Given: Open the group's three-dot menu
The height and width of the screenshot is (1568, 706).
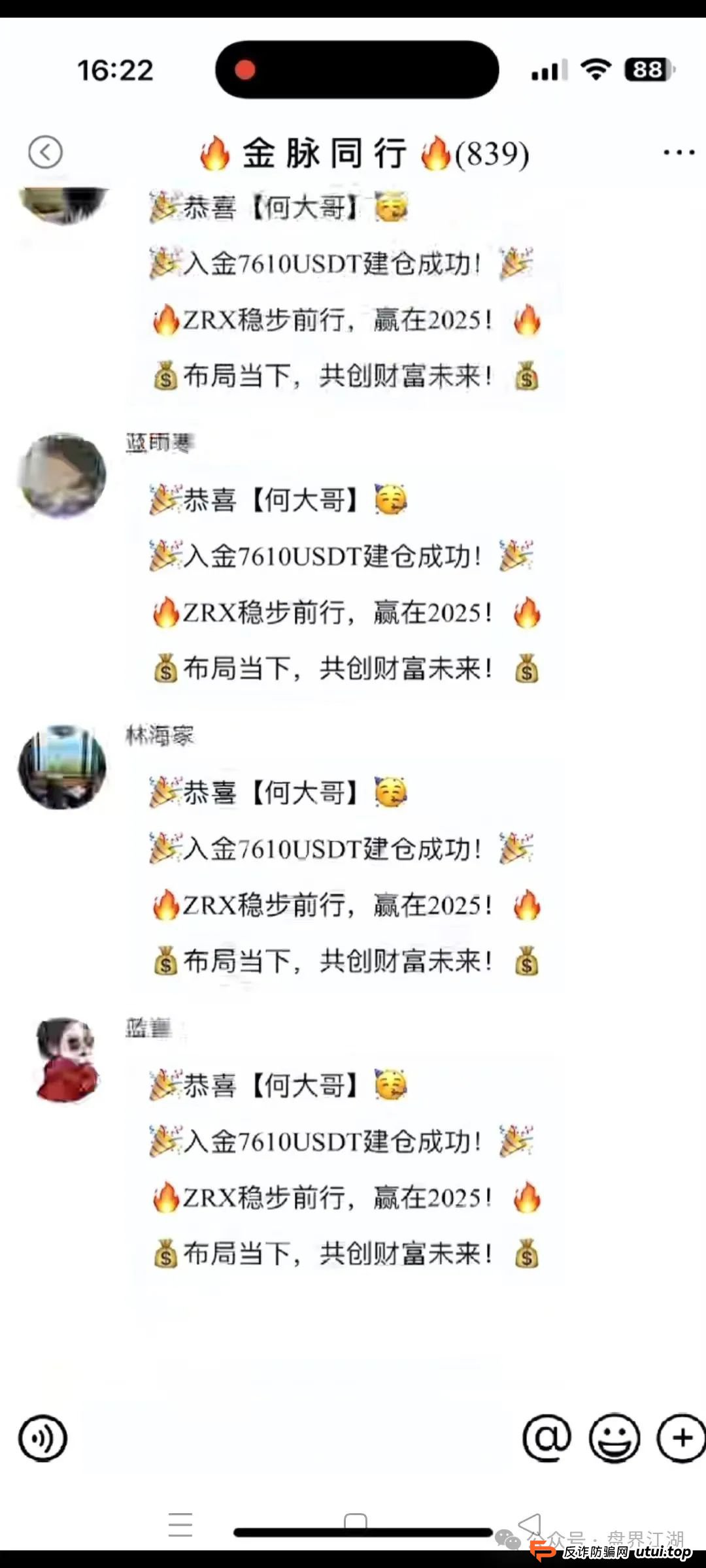Looking at the screenshot, I should coord(679,152).
